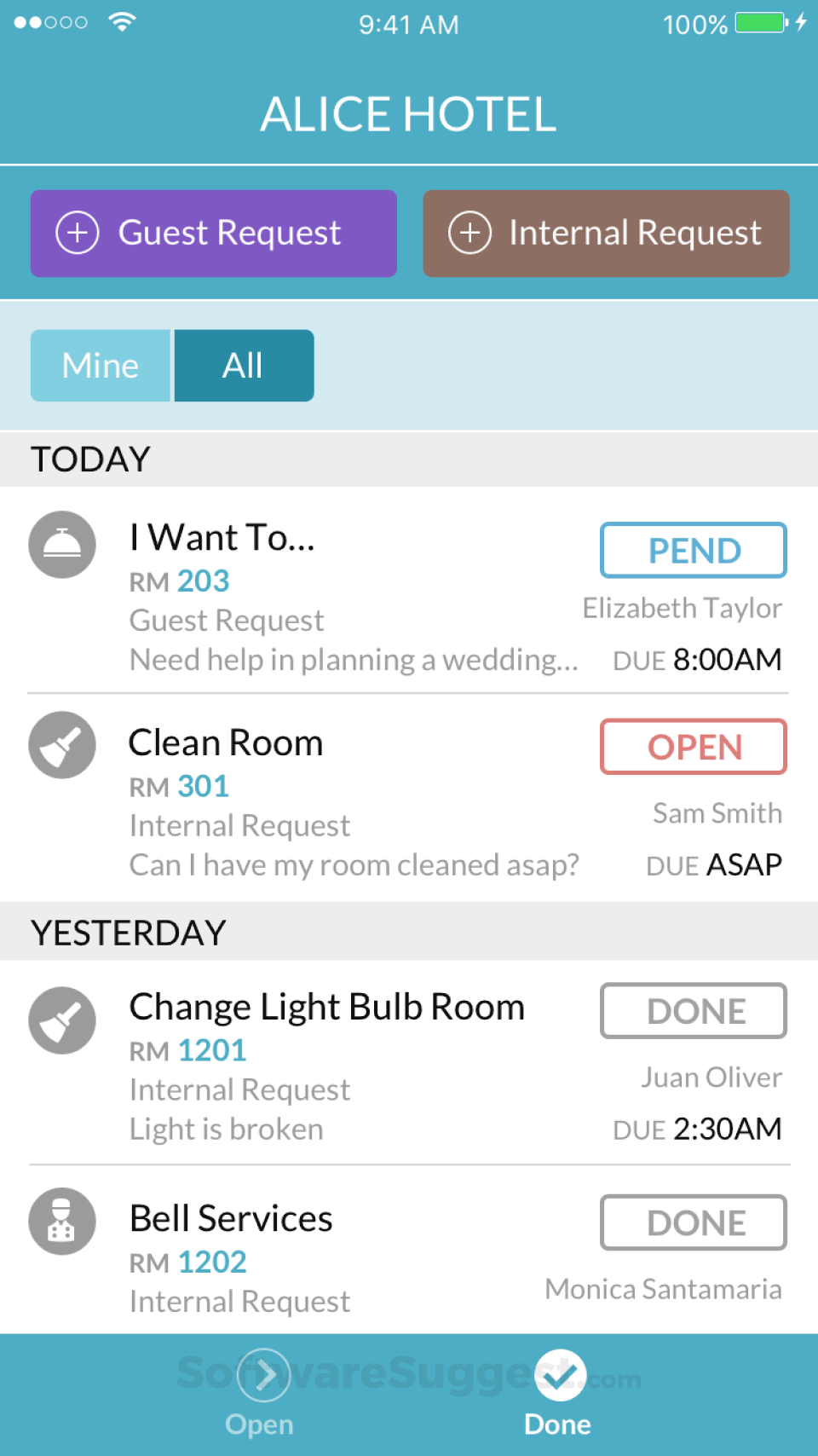Click the plus icon in Internal Request
This screenshot has height=1456, width=818.
(469, 234)
